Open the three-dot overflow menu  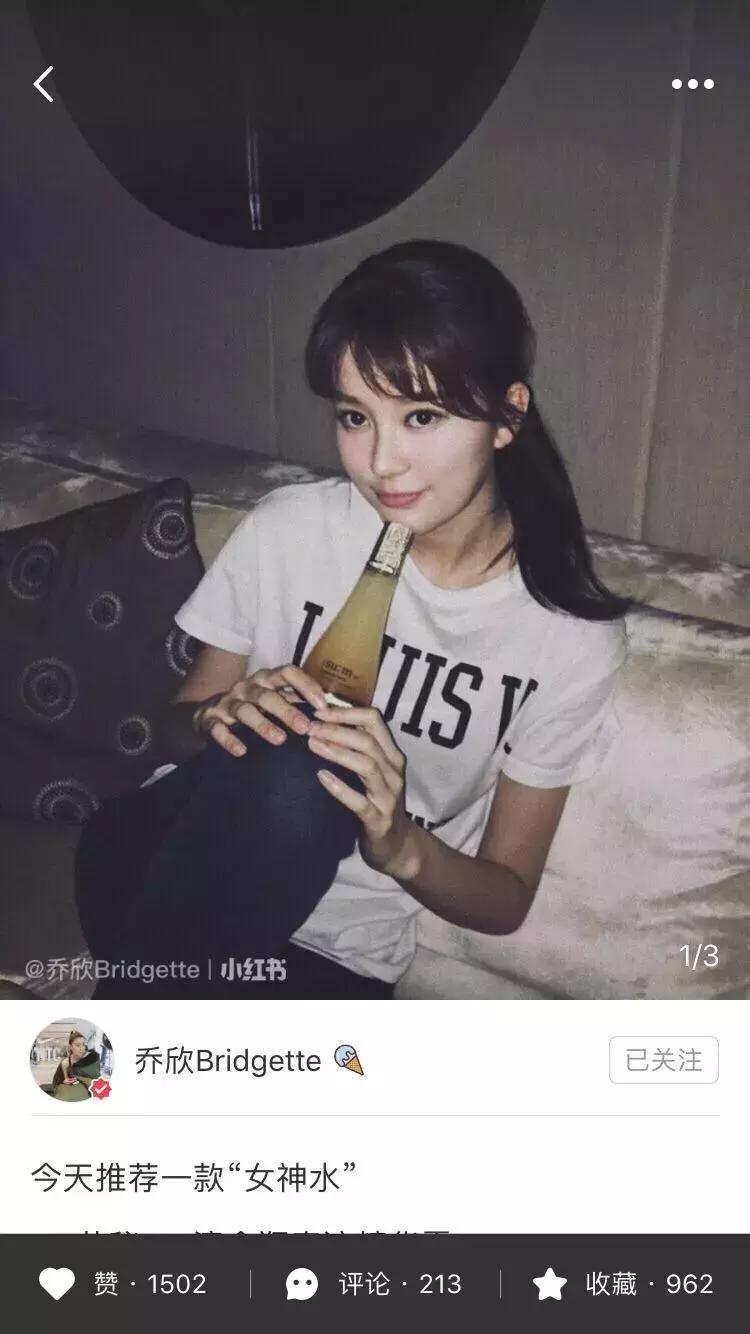(x=692, y=85)
